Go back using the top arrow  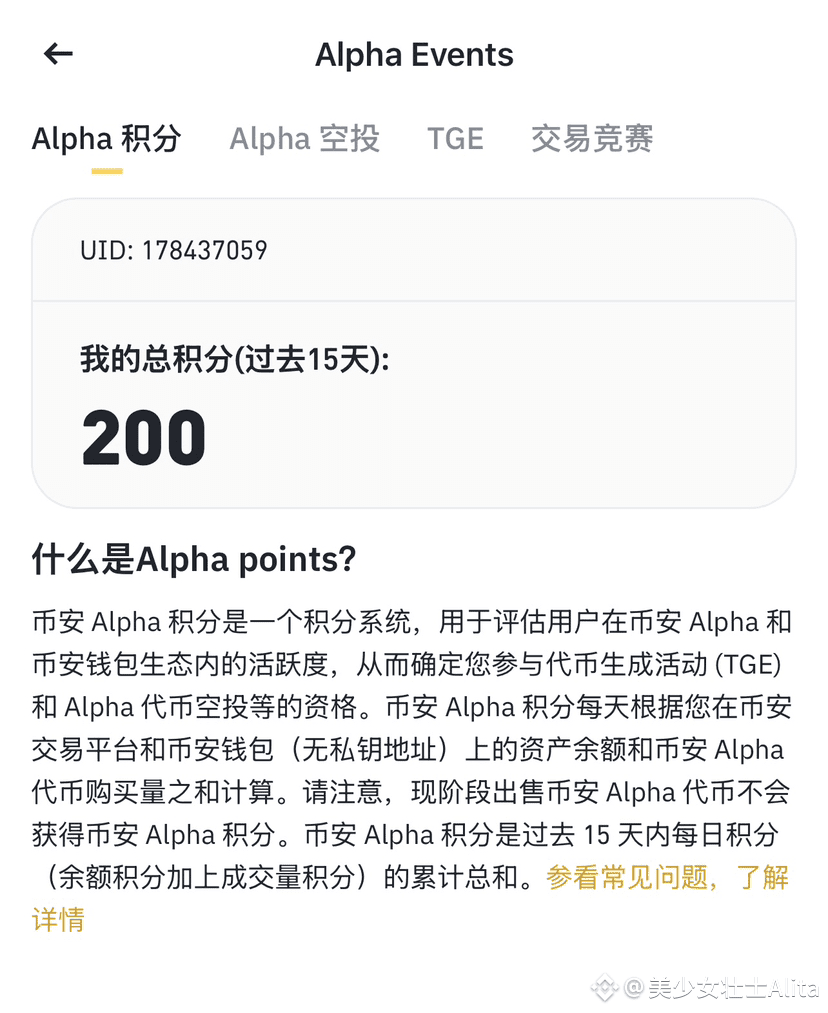(59, 54)
